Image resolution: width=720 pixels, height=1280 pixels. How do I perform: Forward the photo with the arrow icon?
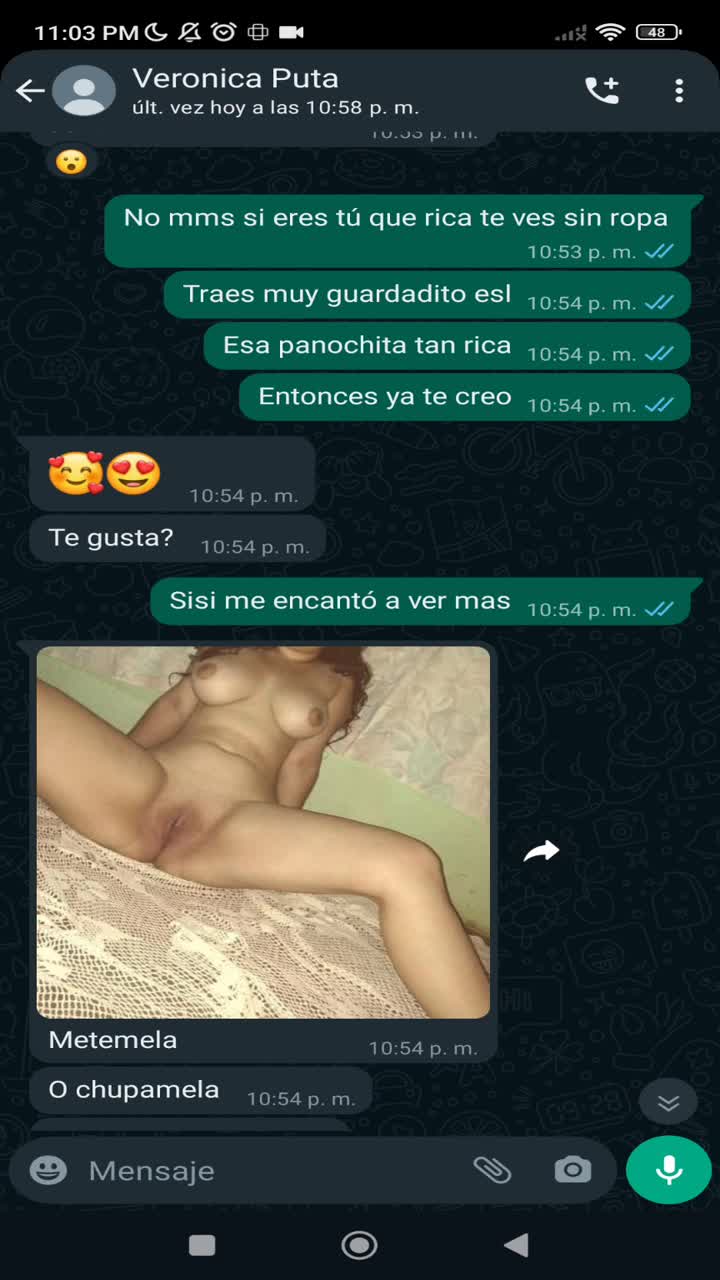click(541, 851)
